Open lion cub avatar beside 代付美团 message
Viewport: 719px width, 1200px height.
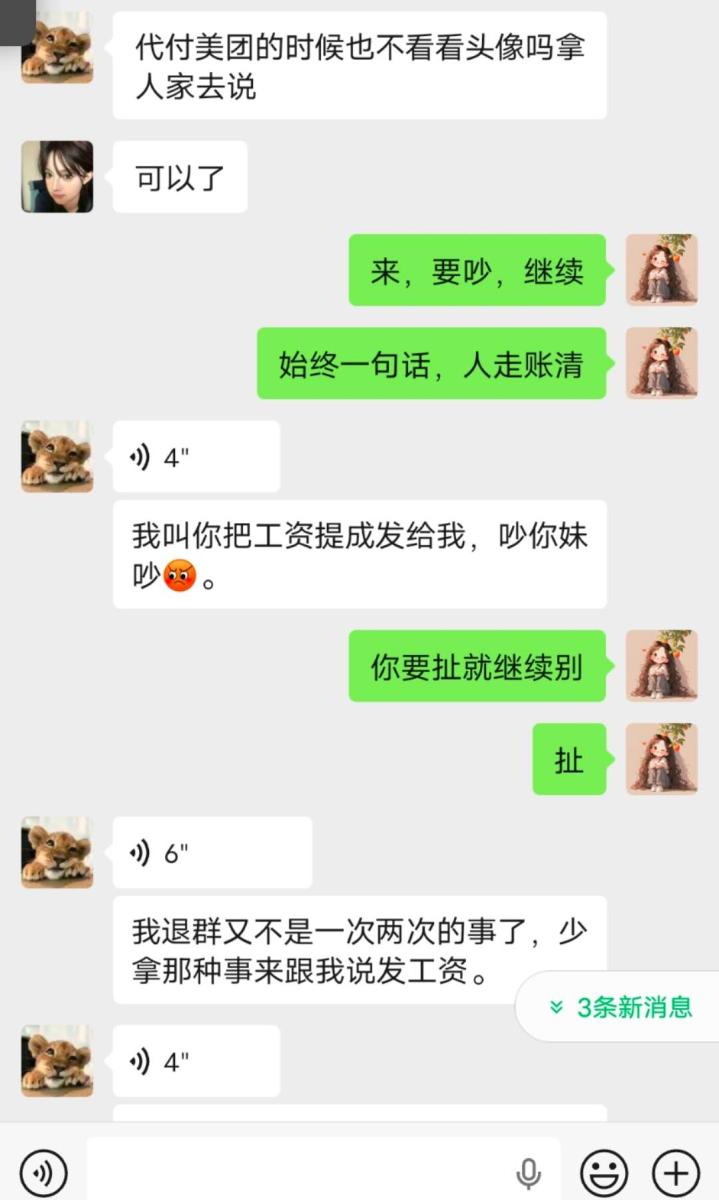57,47
